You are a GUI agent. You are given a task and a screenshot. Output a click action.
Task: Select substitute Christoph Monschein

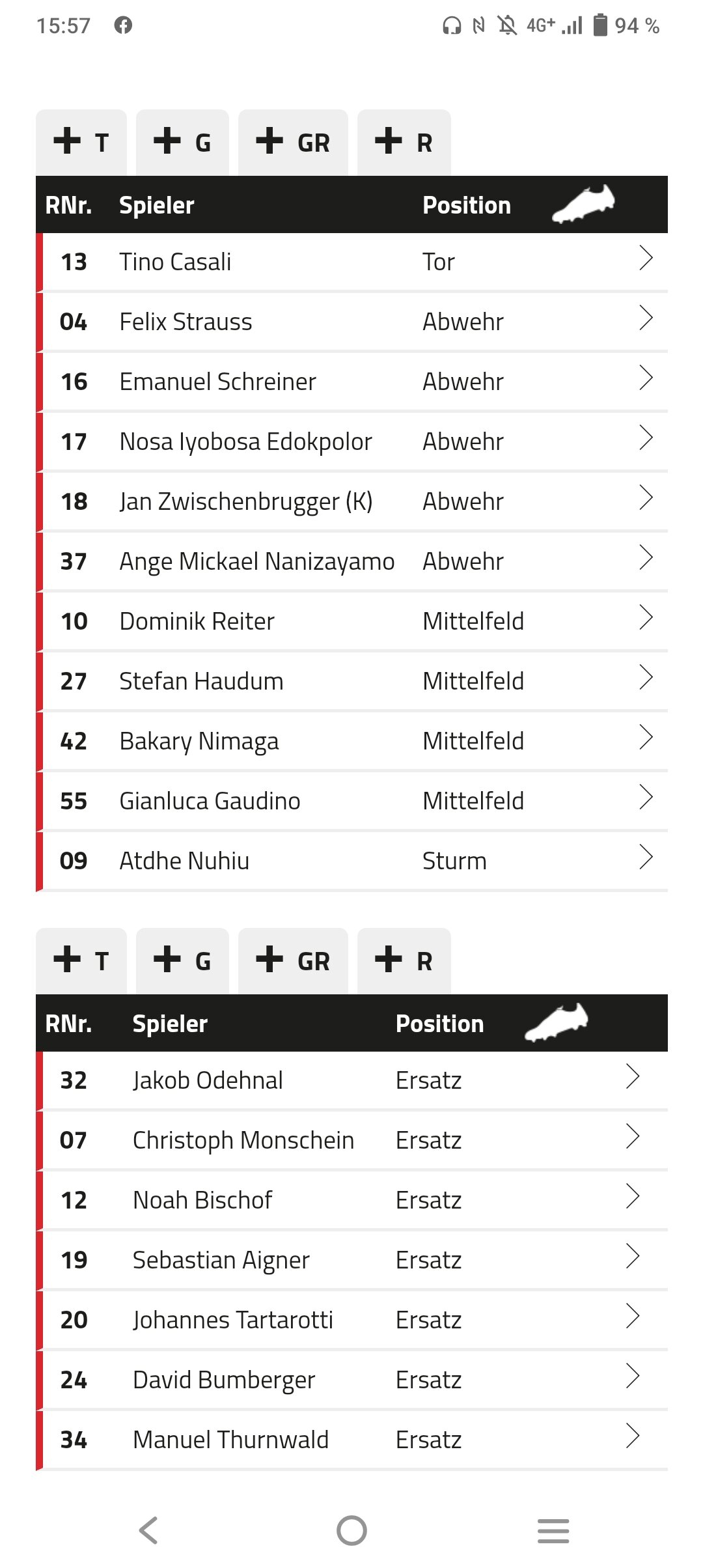351,1140
